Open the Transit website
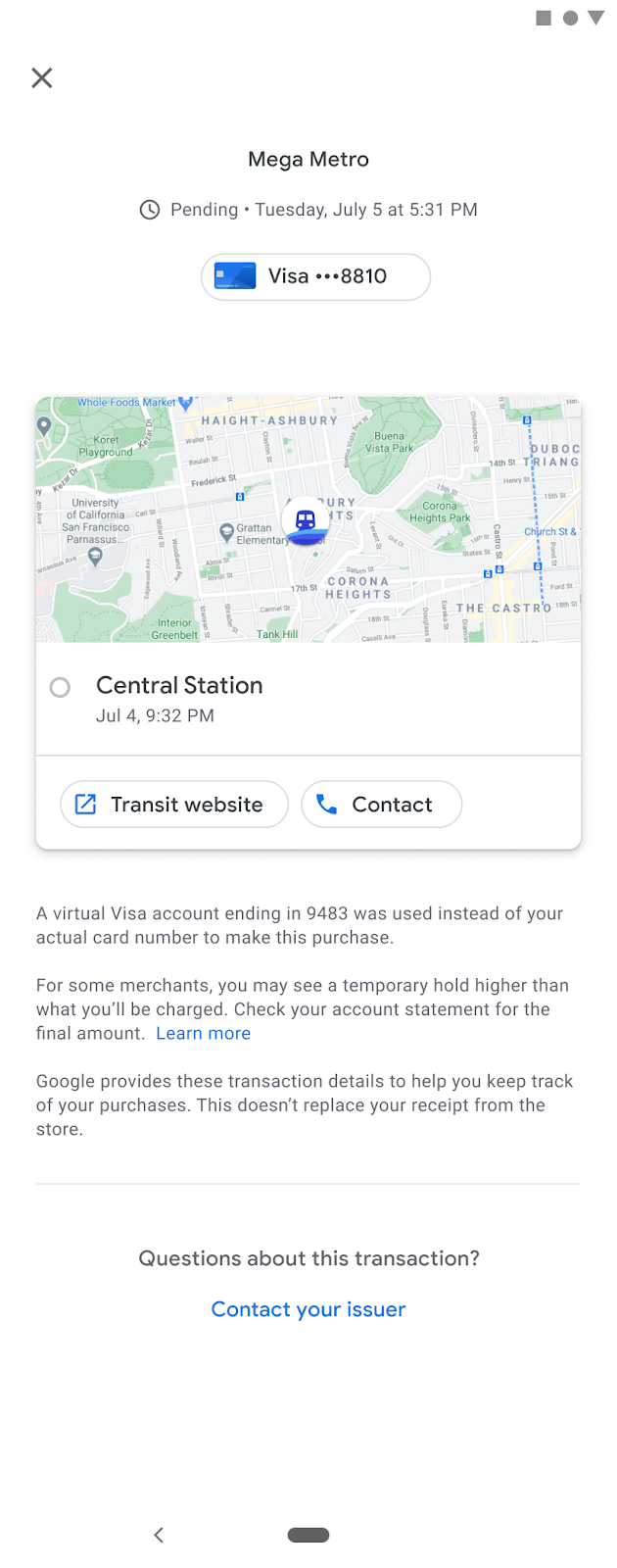Viewport: 617px width, 1568px height. pos(174,805)
